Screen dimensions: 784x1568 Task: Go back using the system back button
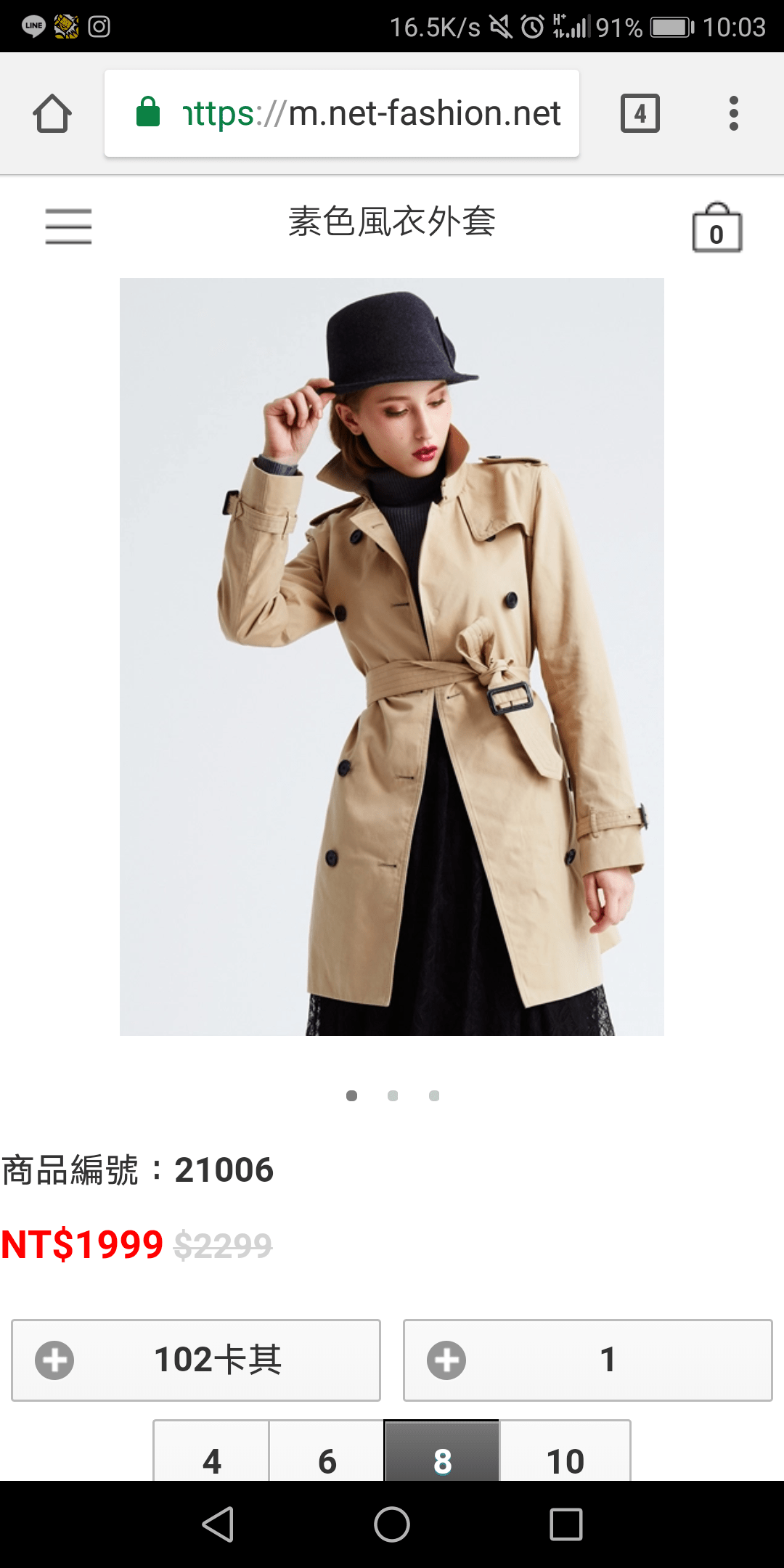[x=218, y=1524]
